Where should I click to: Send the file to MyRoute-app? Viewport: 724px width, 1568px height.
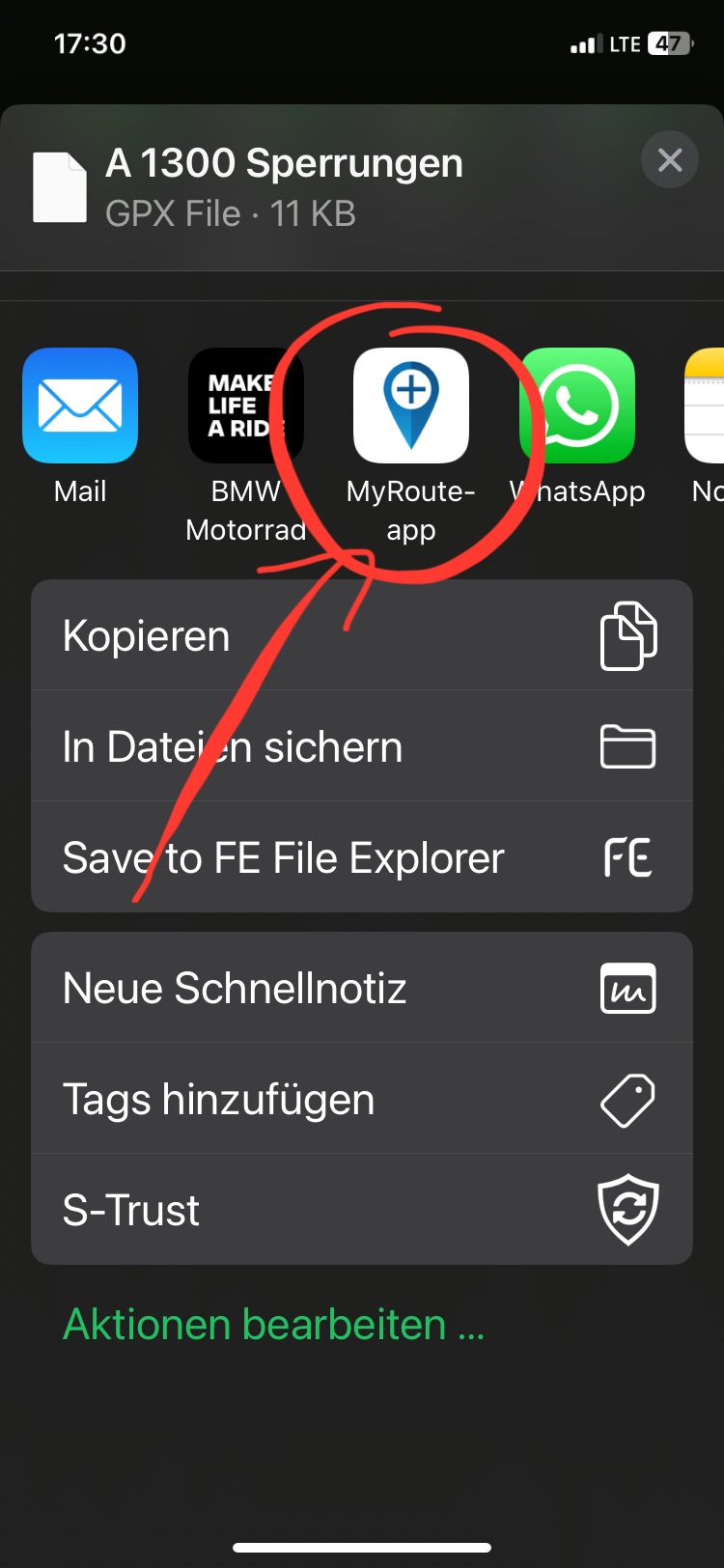click(411, 406)
